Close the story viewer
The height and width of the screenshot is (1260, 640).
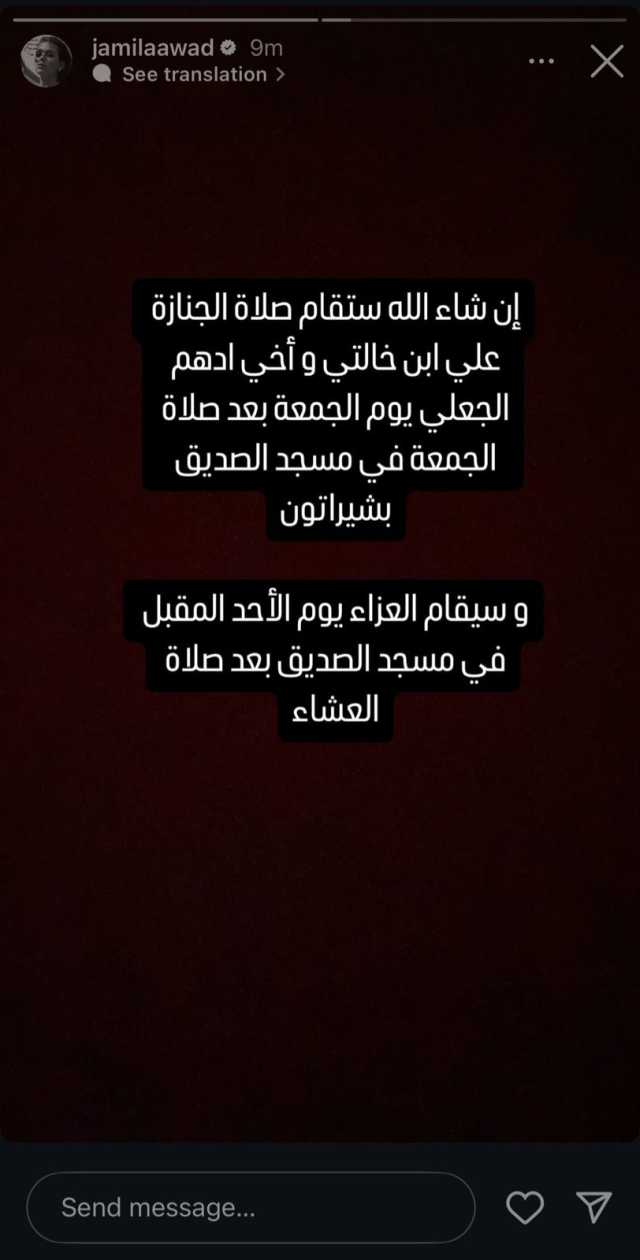[606, 61]
